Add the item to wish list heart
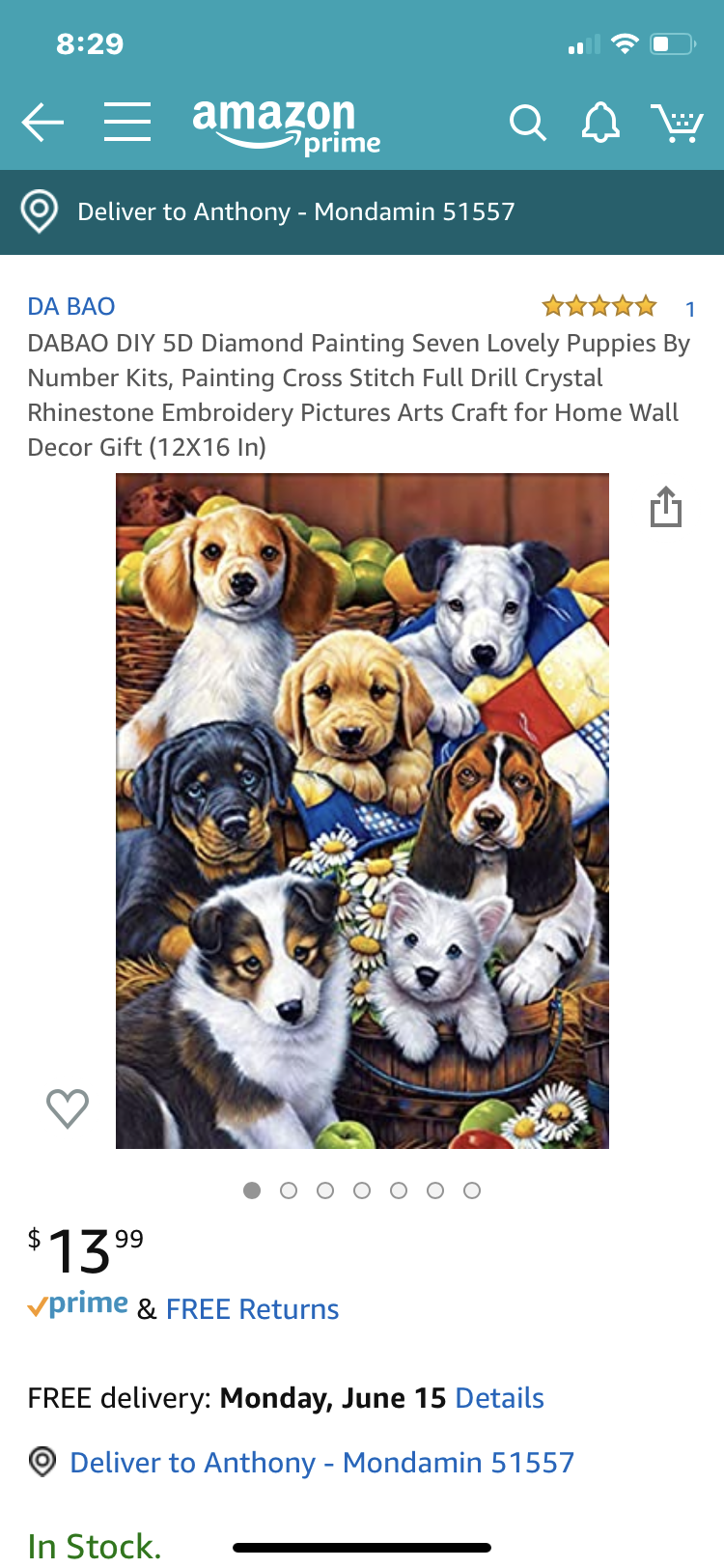 tap(68, 1108)
